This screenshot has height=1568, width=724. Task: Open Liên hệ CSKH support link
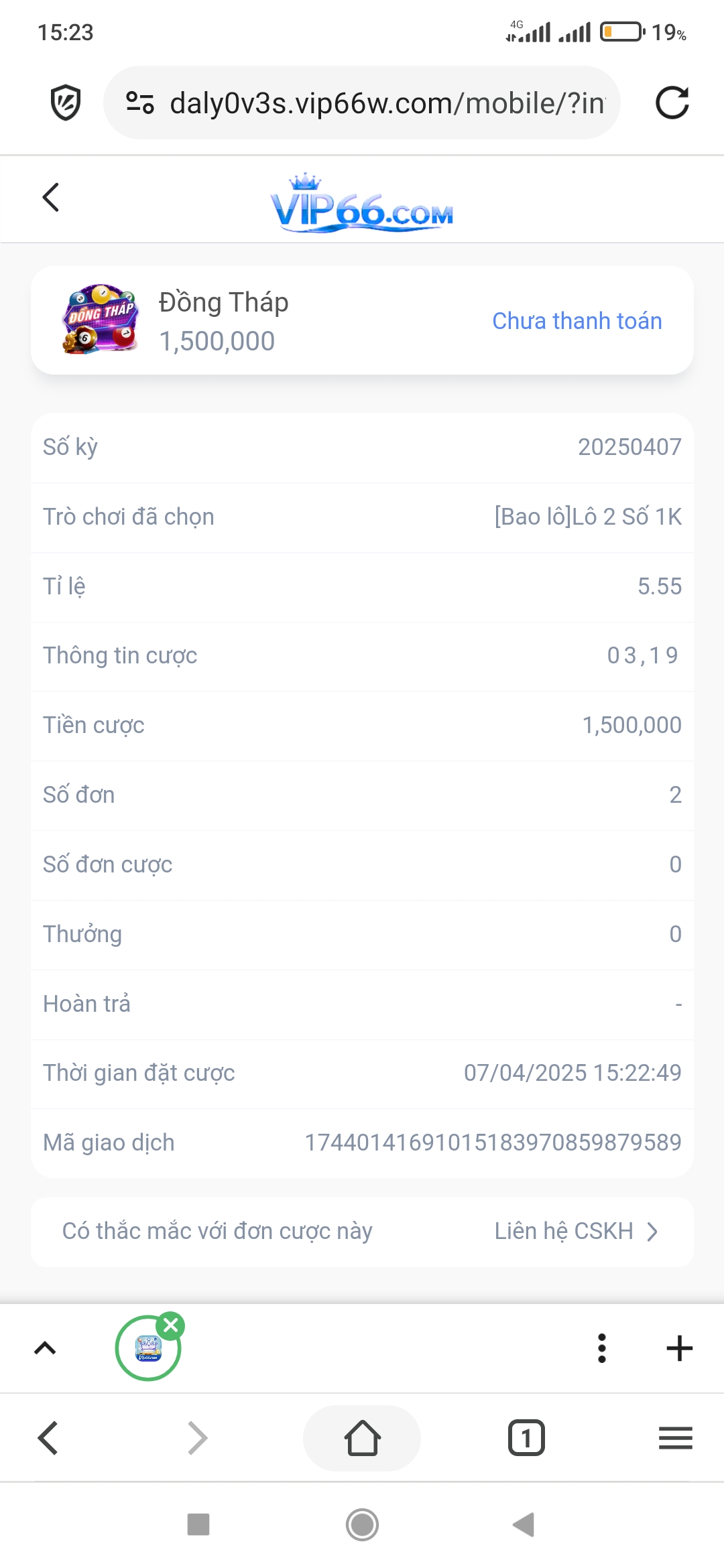coord(576,1231)
